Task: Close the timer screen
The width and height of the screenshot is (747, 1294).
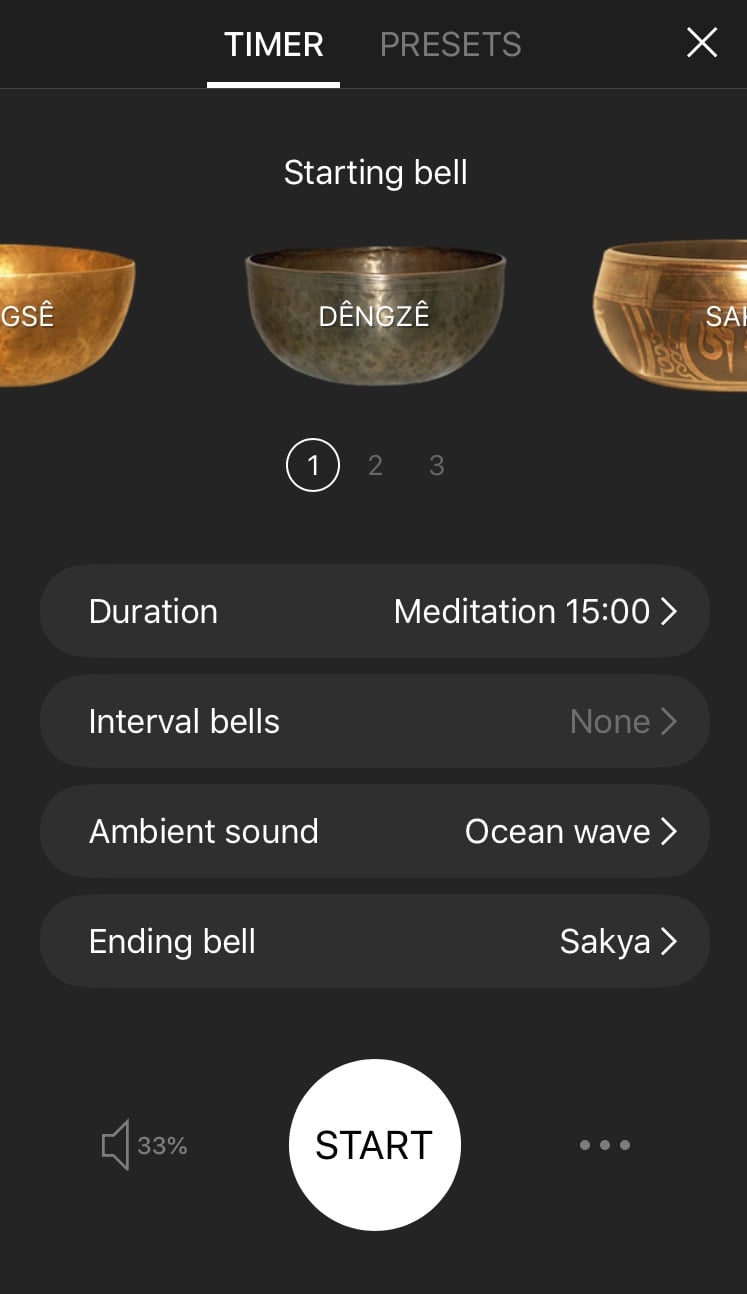Action: point(702,43)
